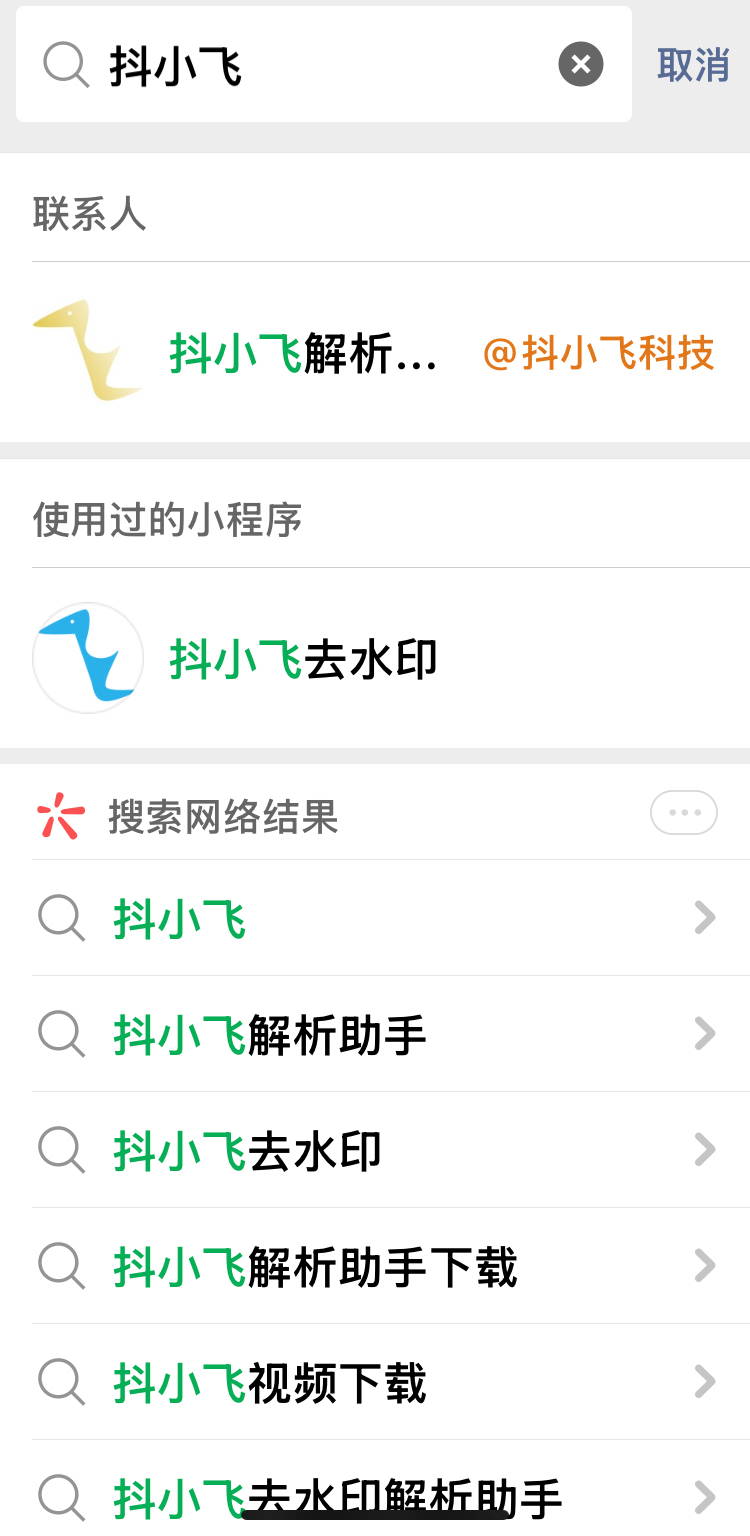The width and height of the screenshot is (750, 1536).
Task: Click inside the search input field
Action: click(300, 64)
